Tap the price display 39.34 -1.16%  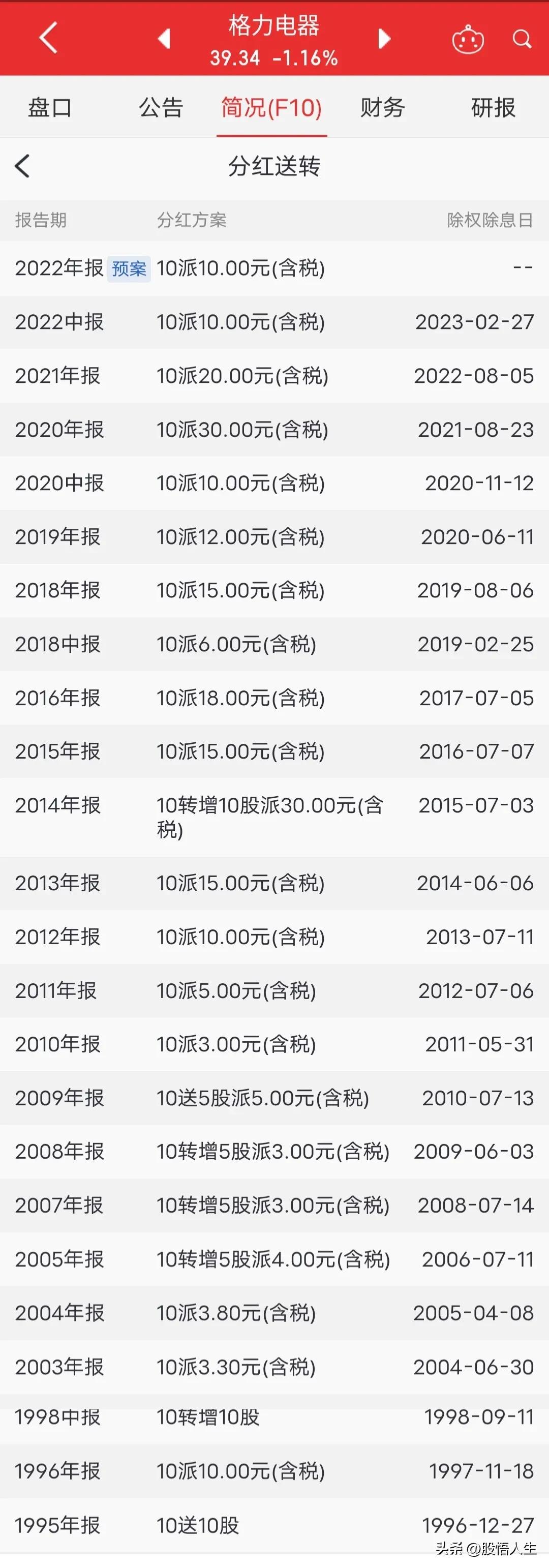click(x=273, y=58)
